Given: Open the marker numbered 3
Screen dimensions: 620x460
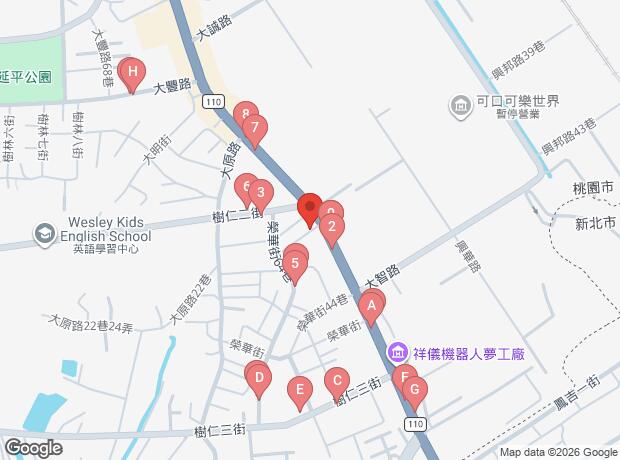Looking at the screenshot, I should pyautogui.click(x=260, y=193).
